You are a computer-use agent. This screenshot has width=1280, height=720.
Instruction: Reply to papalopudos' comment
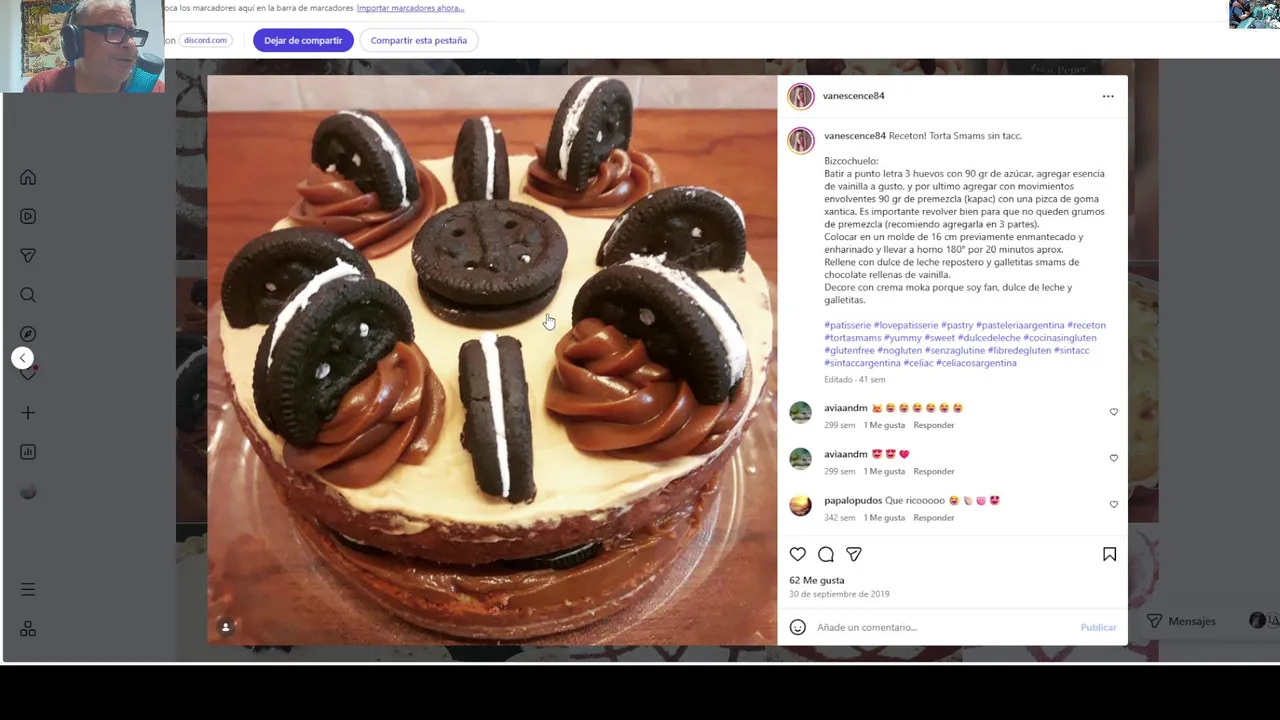point(933,518)
